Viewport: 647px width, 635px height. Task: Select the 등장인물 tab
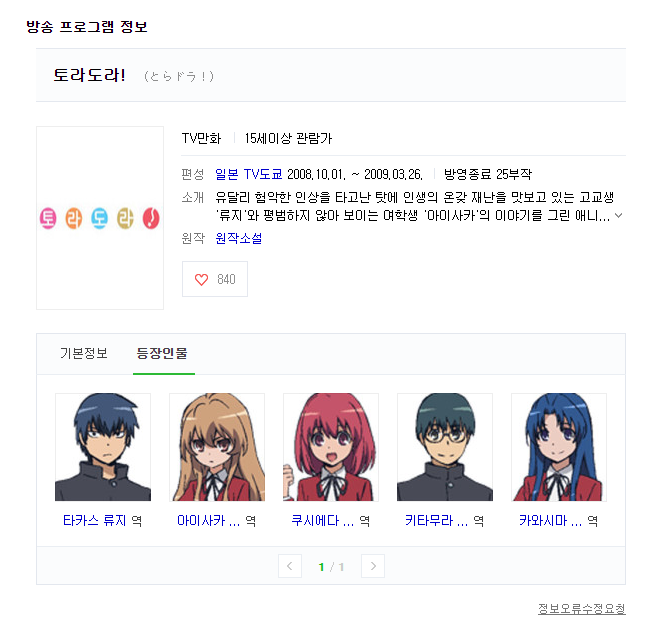pyautogui.click(x=162, y=353)
